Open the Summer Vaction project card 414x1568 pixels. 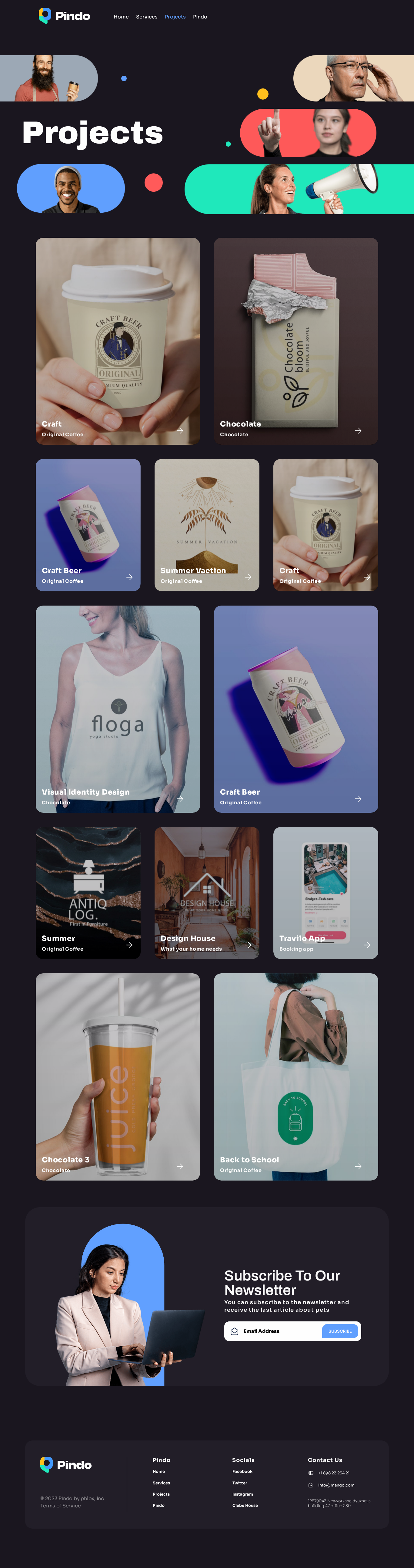[x=206, y=525]
